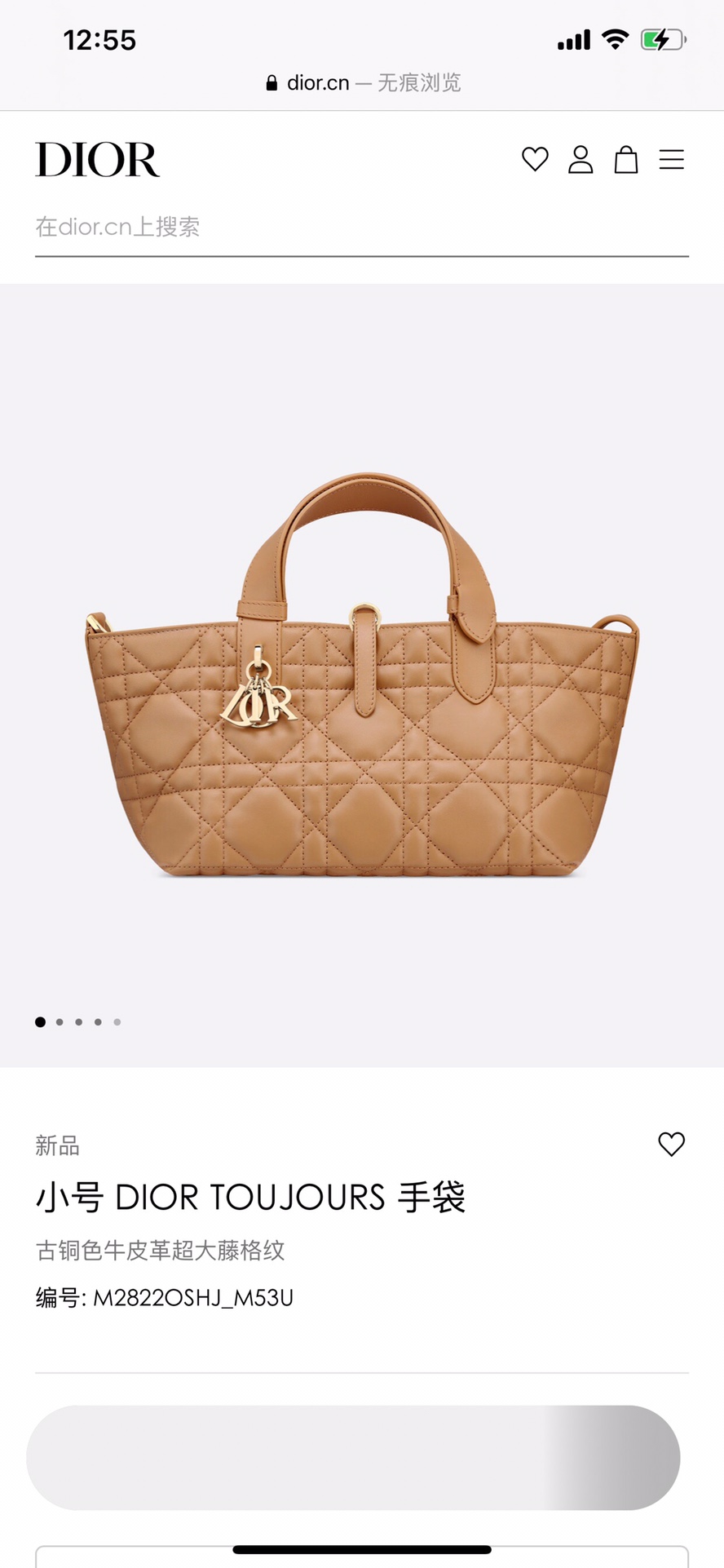Open the account profile icon

coord(581,159)
